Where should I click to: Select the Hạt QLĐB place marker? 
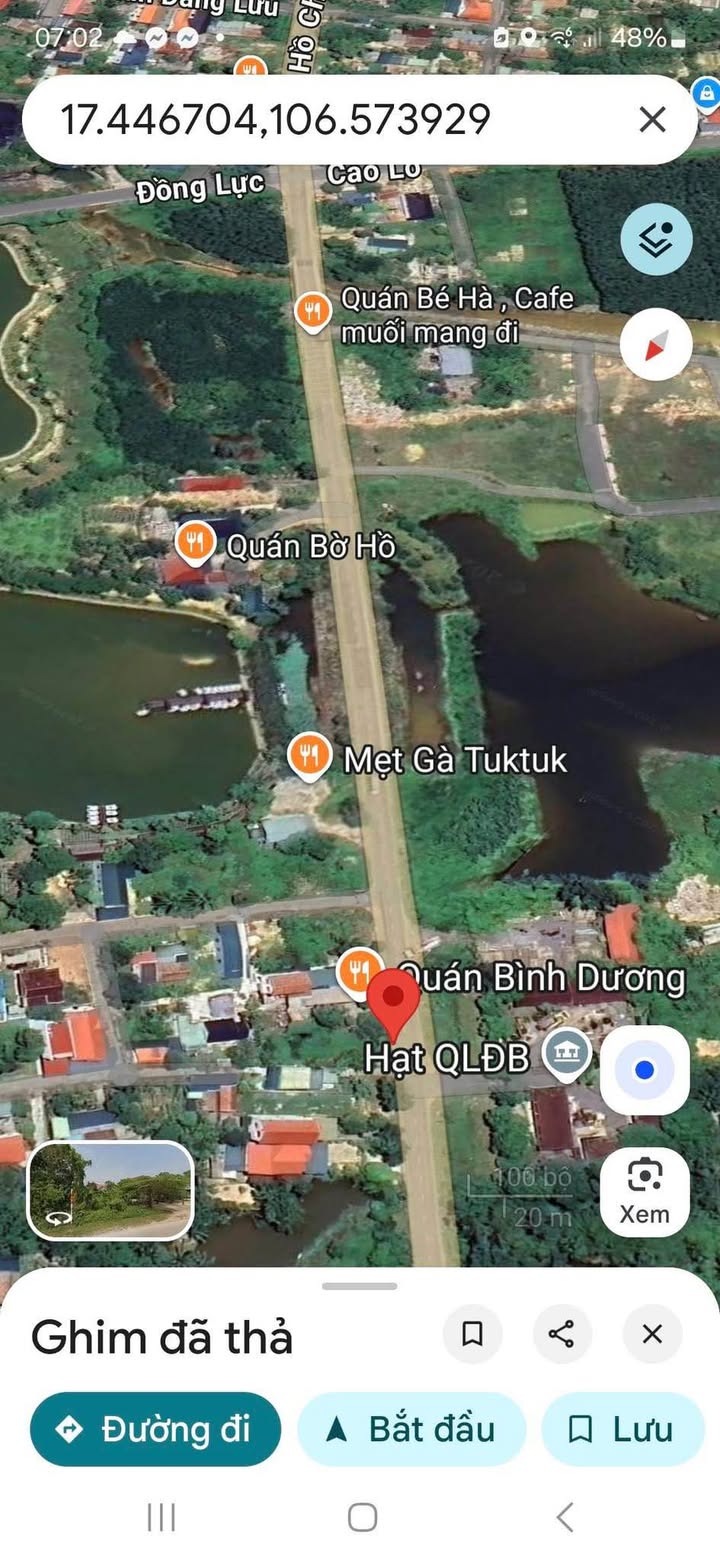click(x=567, y=1054)
